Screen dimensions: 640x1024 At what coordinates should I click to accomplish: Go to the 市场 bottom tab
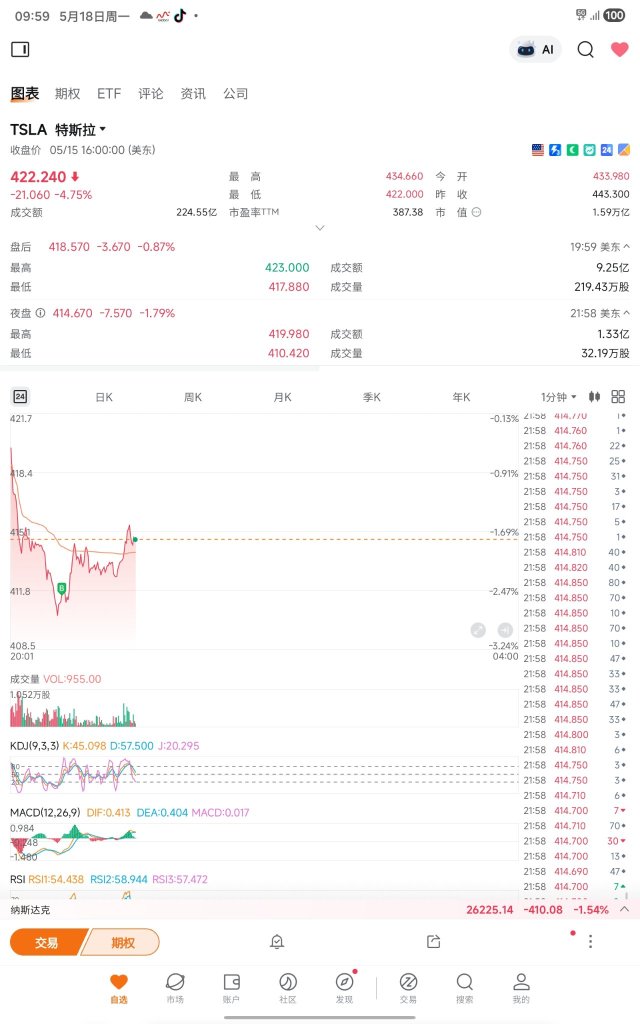click(x=175, y=988)
